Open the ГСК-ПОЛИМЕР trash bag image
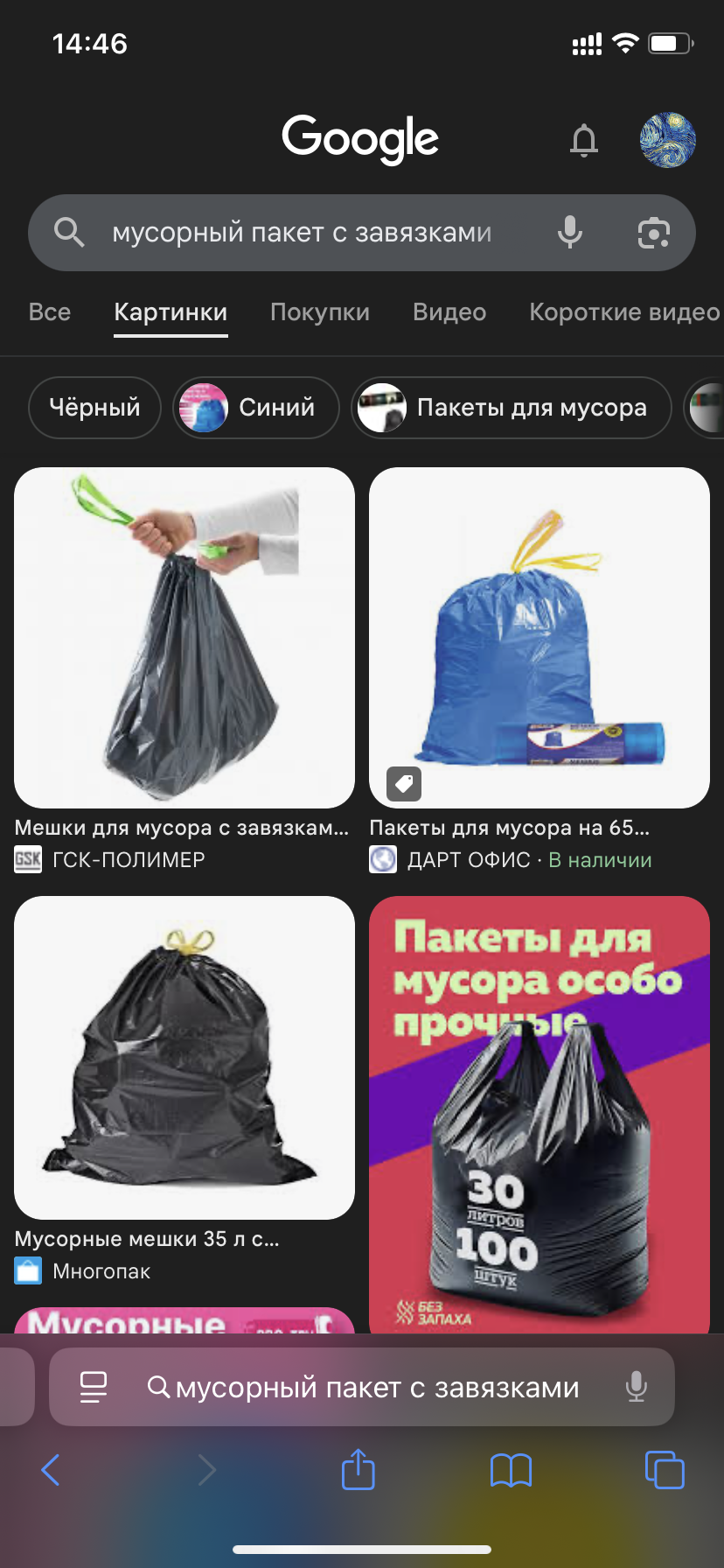Screen dimensions: 724x1568 pyautogui.click(x=184, y=638)
